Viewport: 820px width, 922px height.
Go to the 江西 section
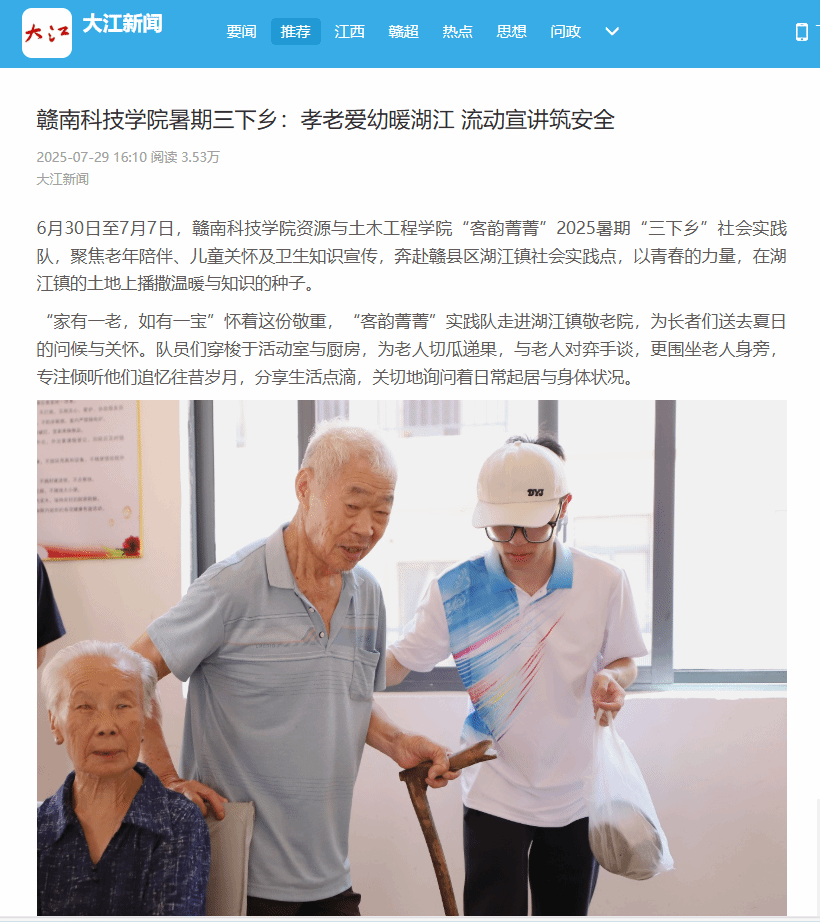pyautogui.click(x=349, y=32)
